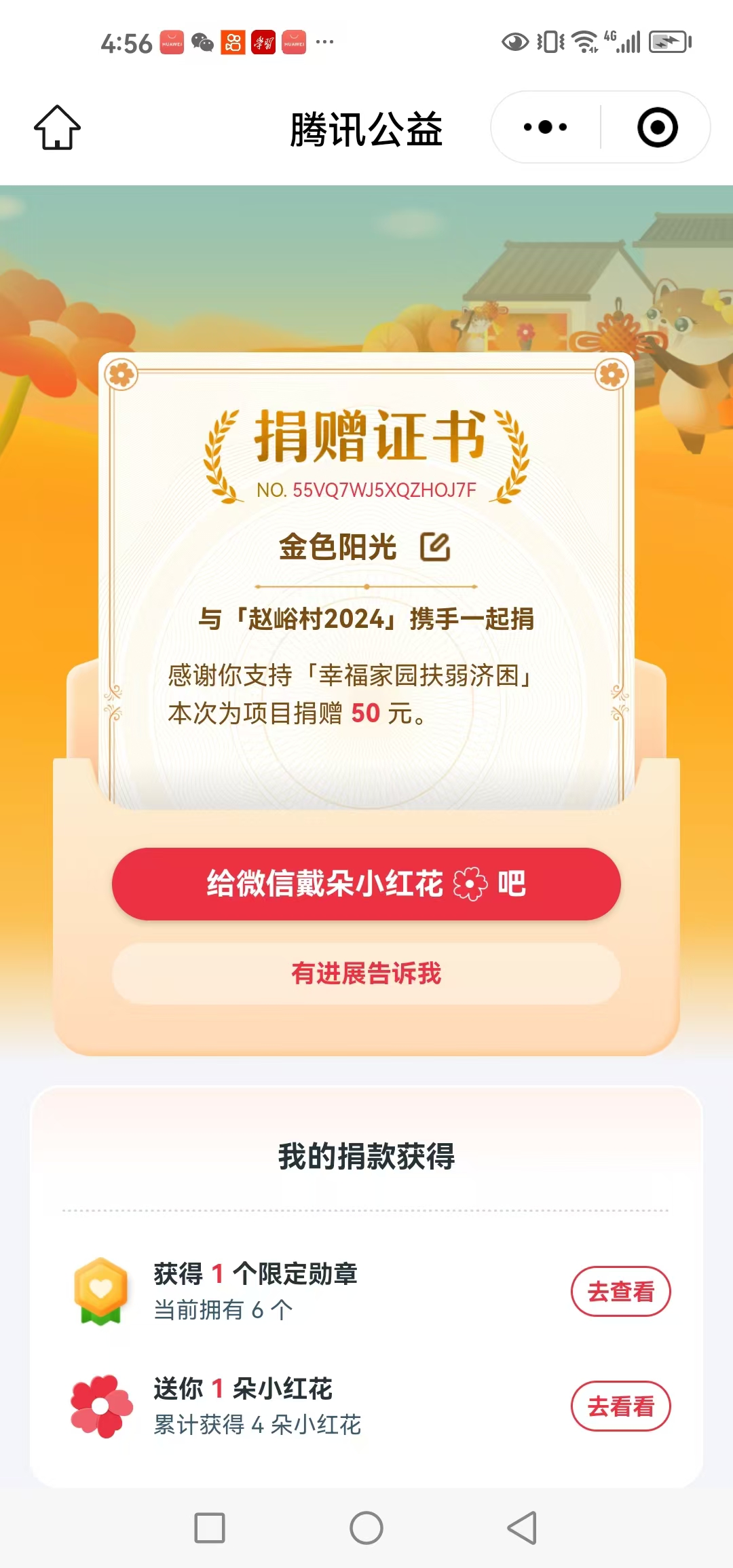Tap 去看看 for the small red flower

[x=620, y=1406]
